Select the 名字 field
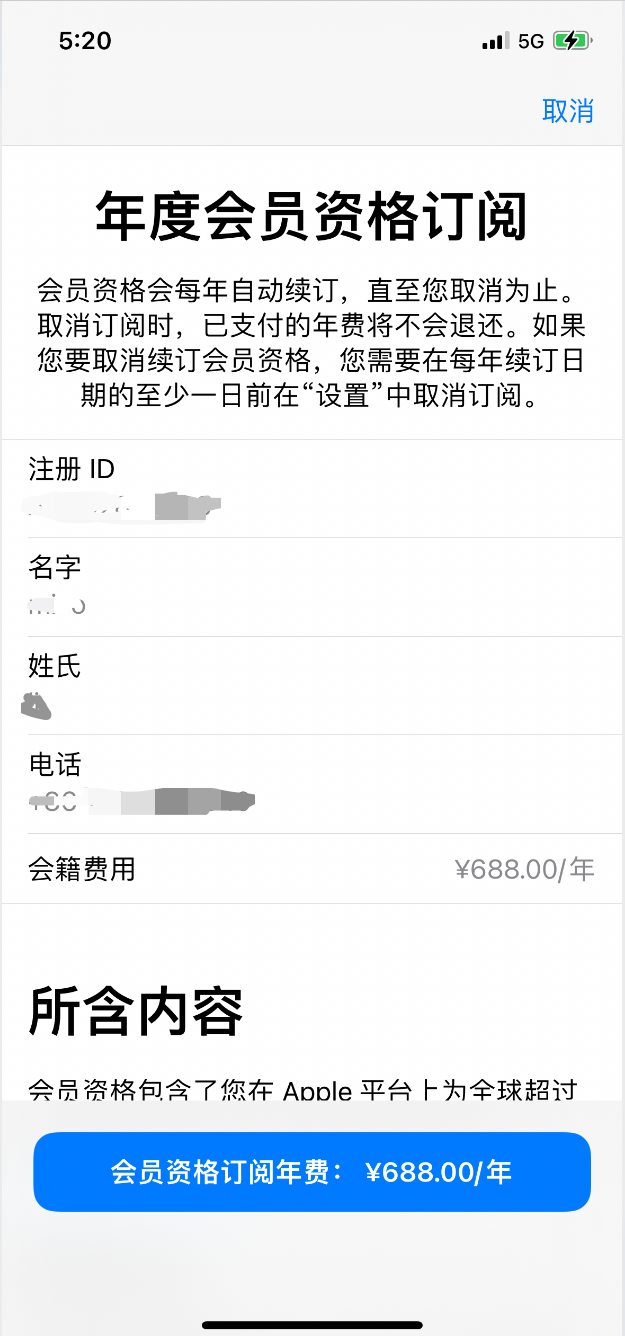The height and width of the screenshot is (1336, 625). (312, 587)
